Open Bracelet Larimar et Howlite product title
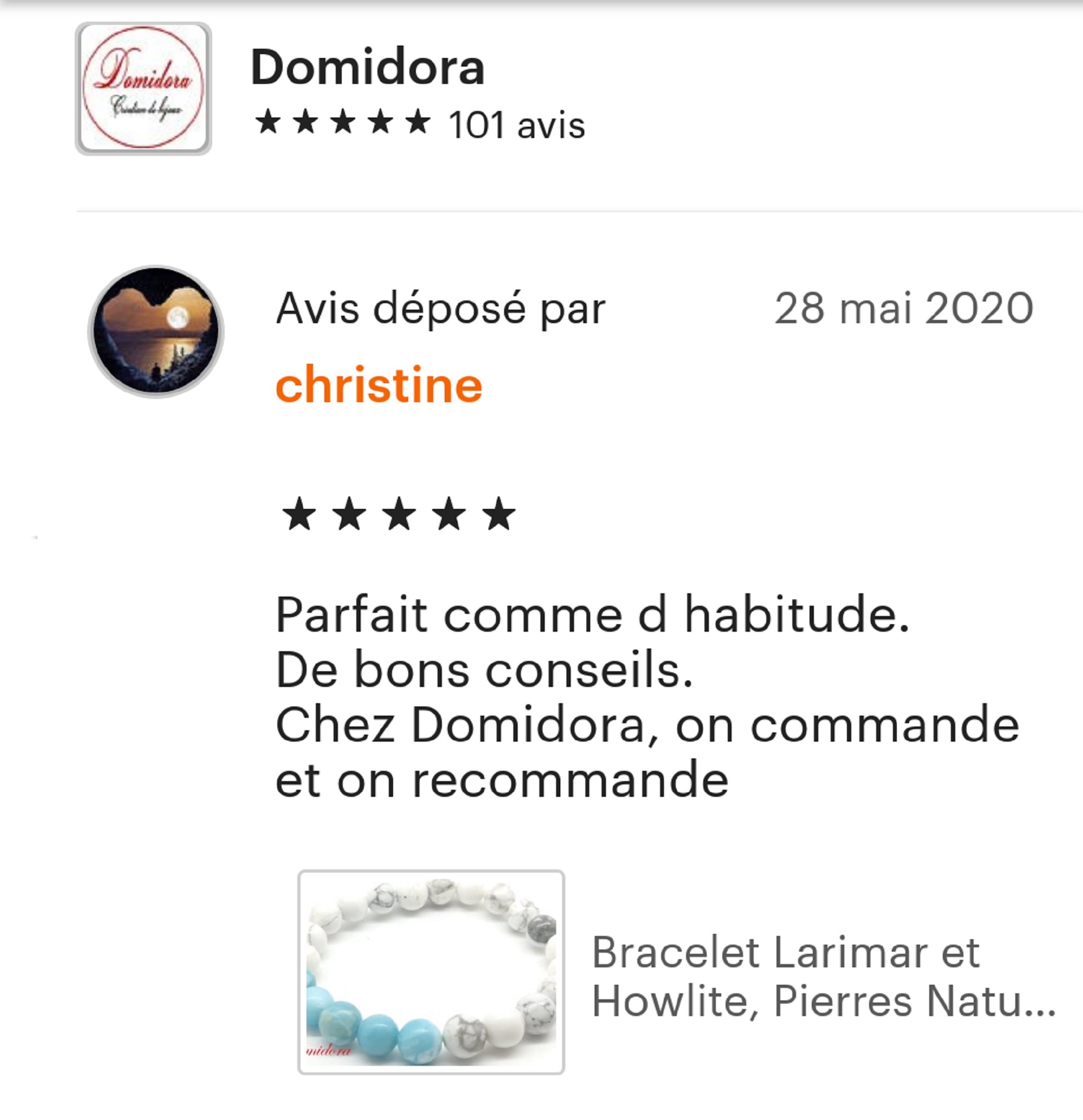This screenshot has width=1083, height=1120. pyautogui.click(x=823, y=977)
